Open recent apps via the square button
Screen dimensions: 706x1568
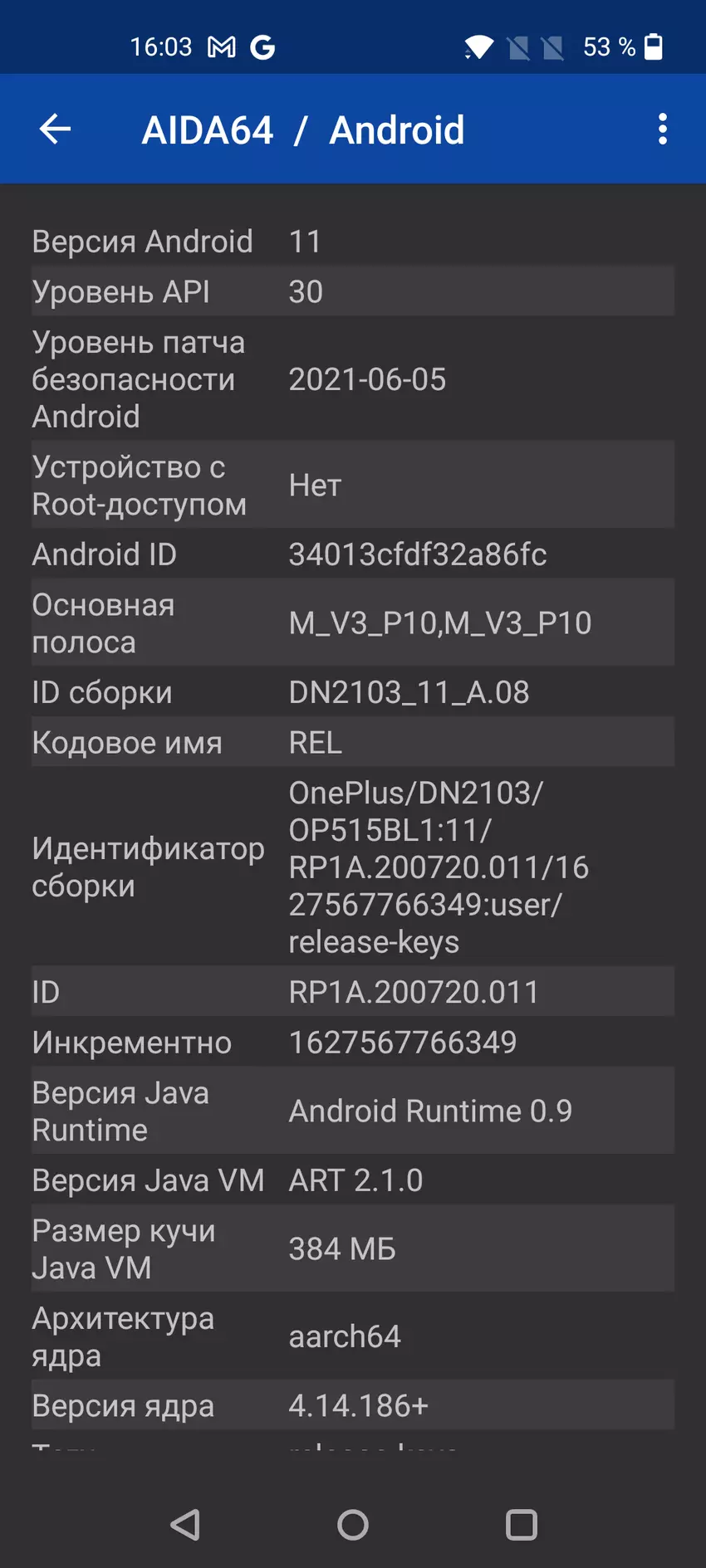coord(521,1524)
